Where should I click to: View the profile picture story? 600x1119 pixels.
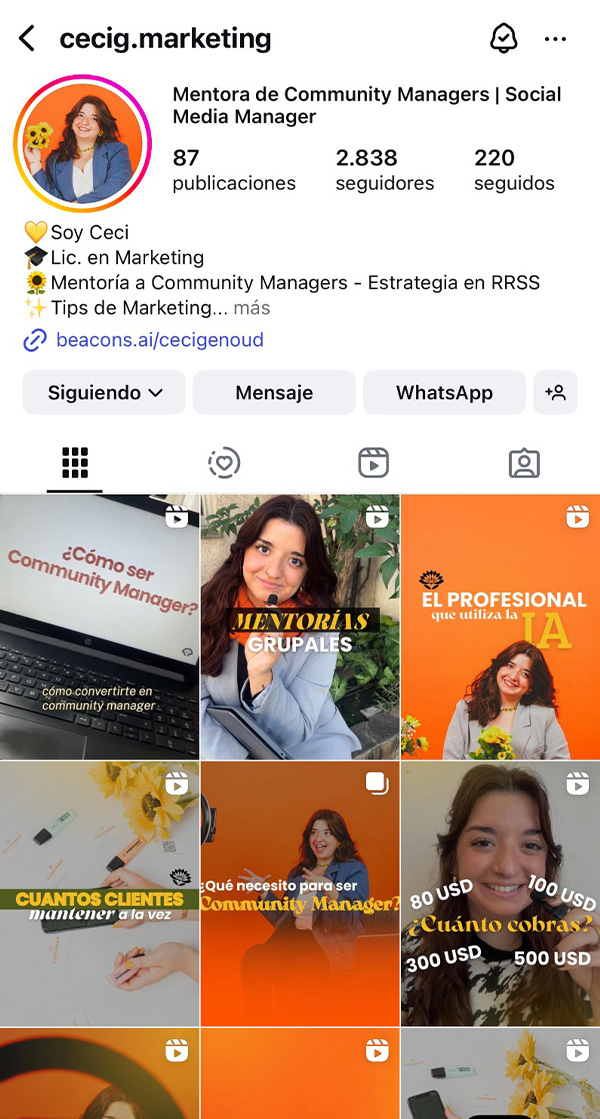point(82,144)
